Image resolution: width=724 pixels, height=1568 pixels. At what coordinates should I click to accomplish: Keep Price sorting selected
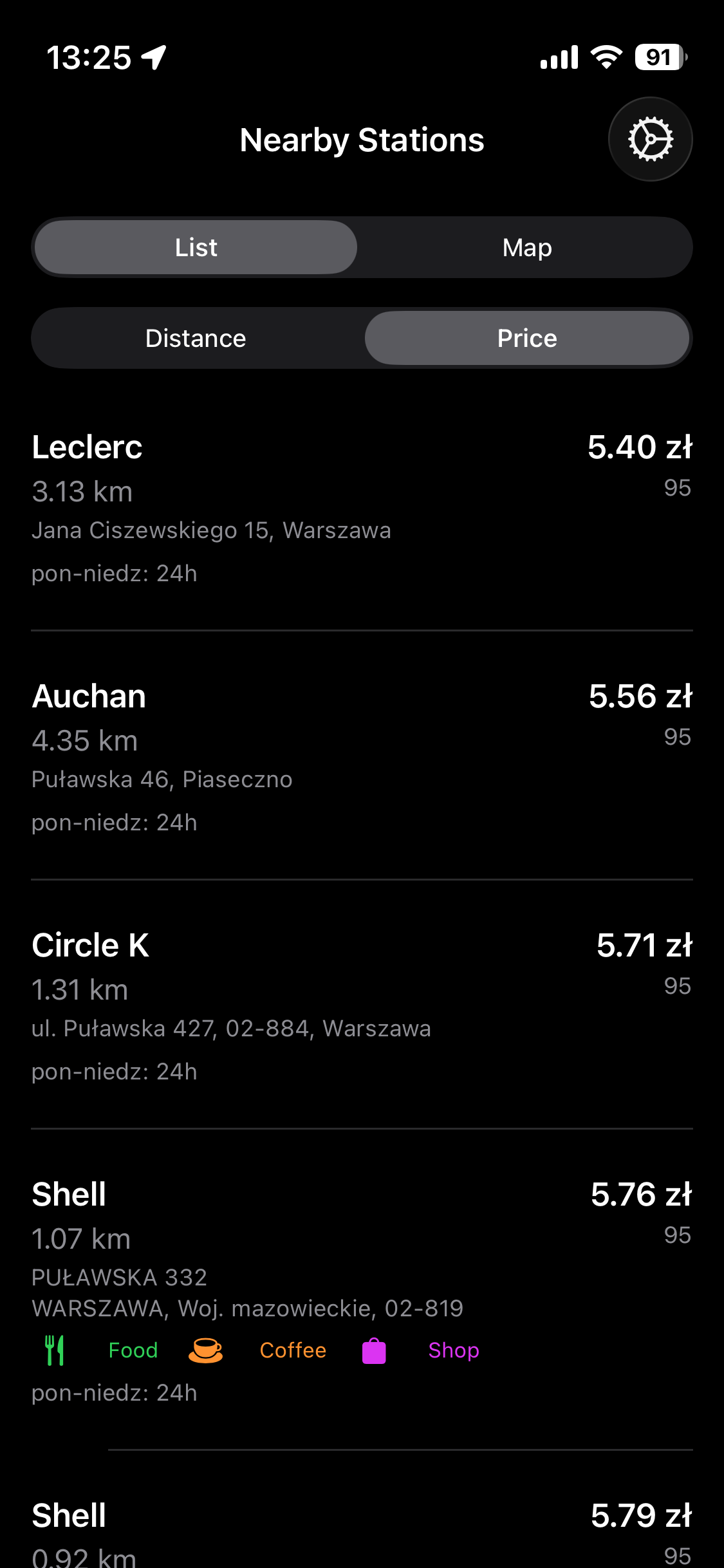[x=528, y=337]
